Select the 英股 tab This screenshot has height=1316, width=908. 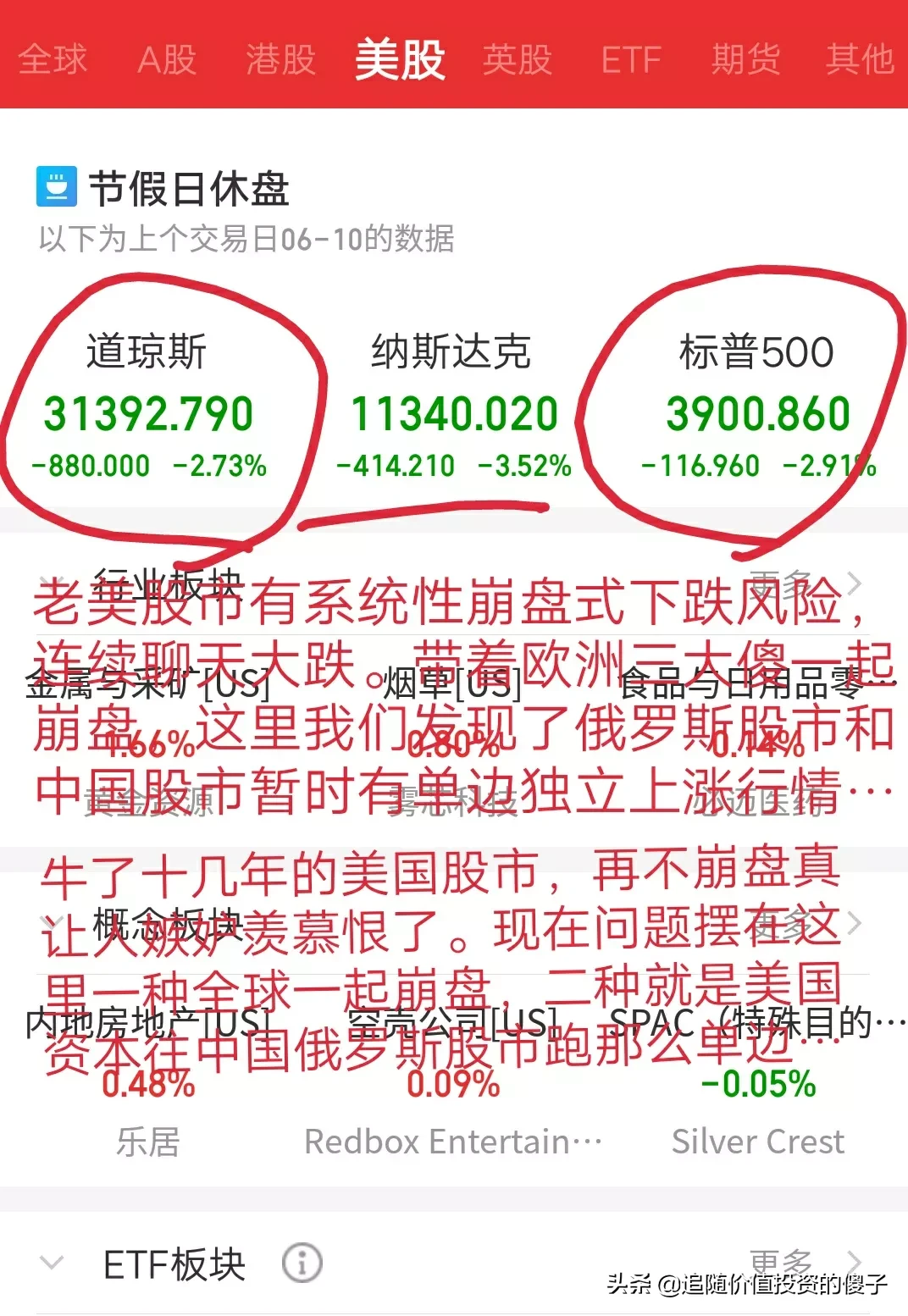(517, 59)
